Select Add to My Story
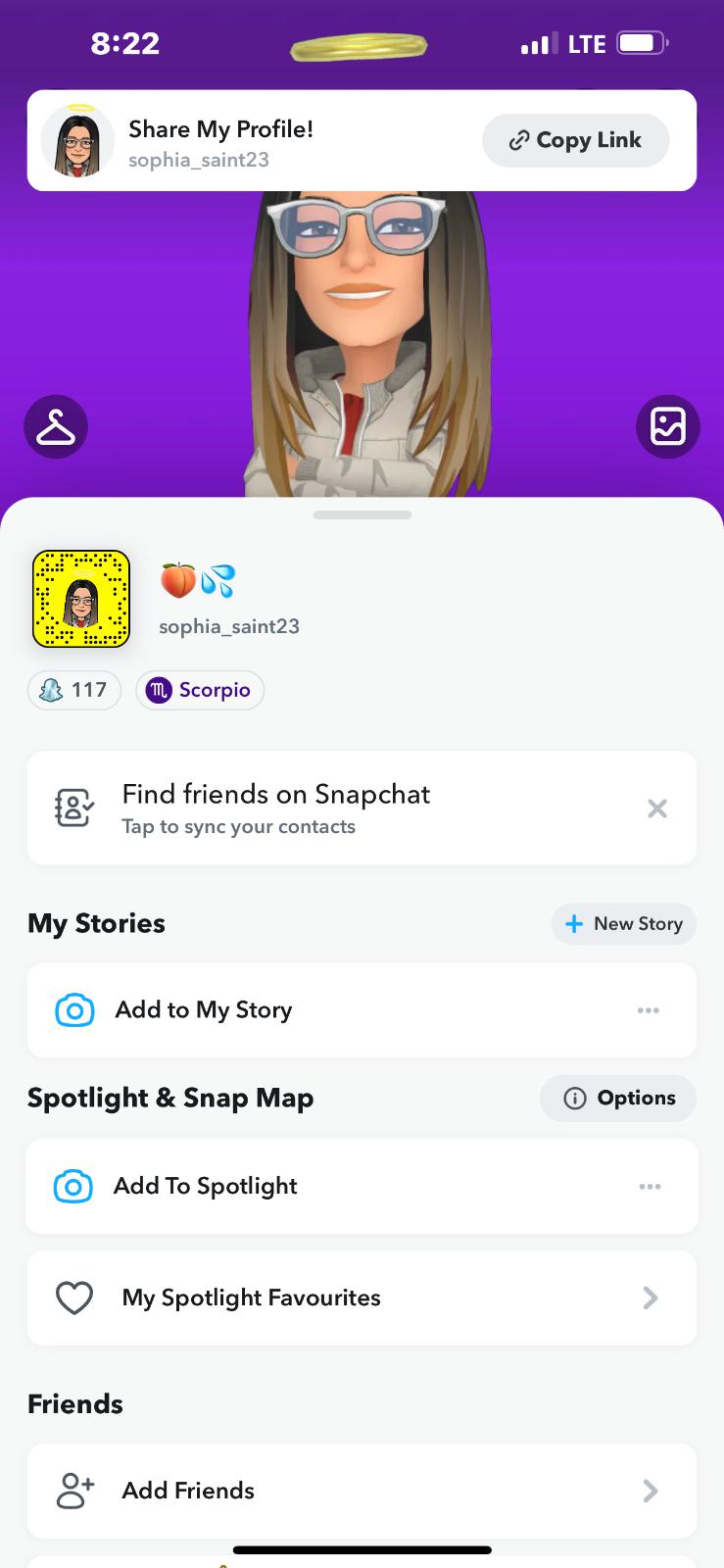Viewport: 724px width, 1568px height. 204,1010
